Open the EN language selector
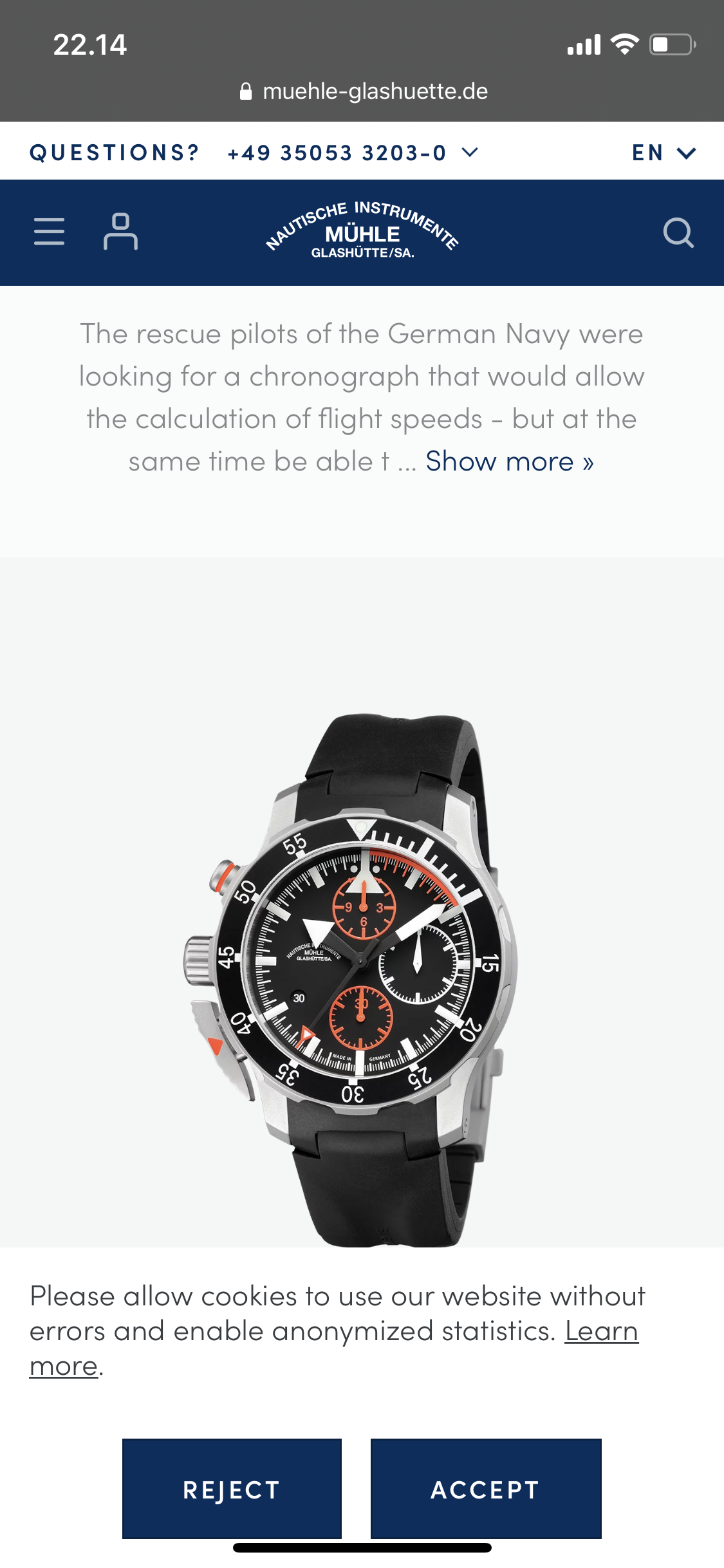The image size is (724, 1568). pyautogui.click(x=663, y=153)
